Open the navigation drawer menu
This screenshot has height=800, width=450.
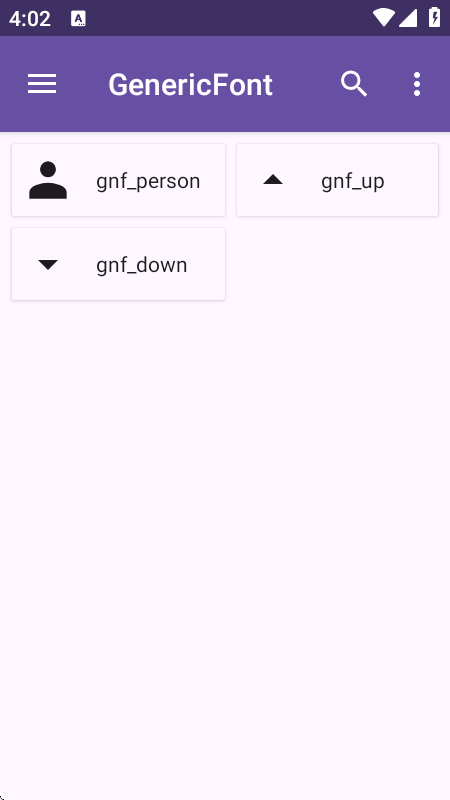pos(42,84)
